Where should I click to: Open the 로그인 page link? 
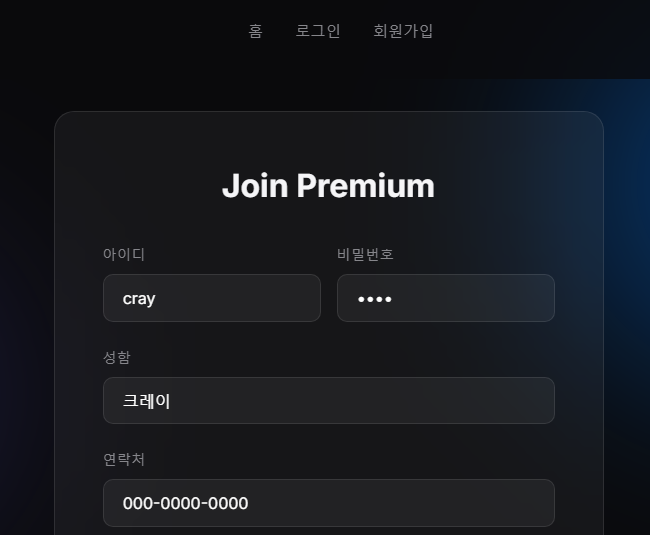[318, 31]
